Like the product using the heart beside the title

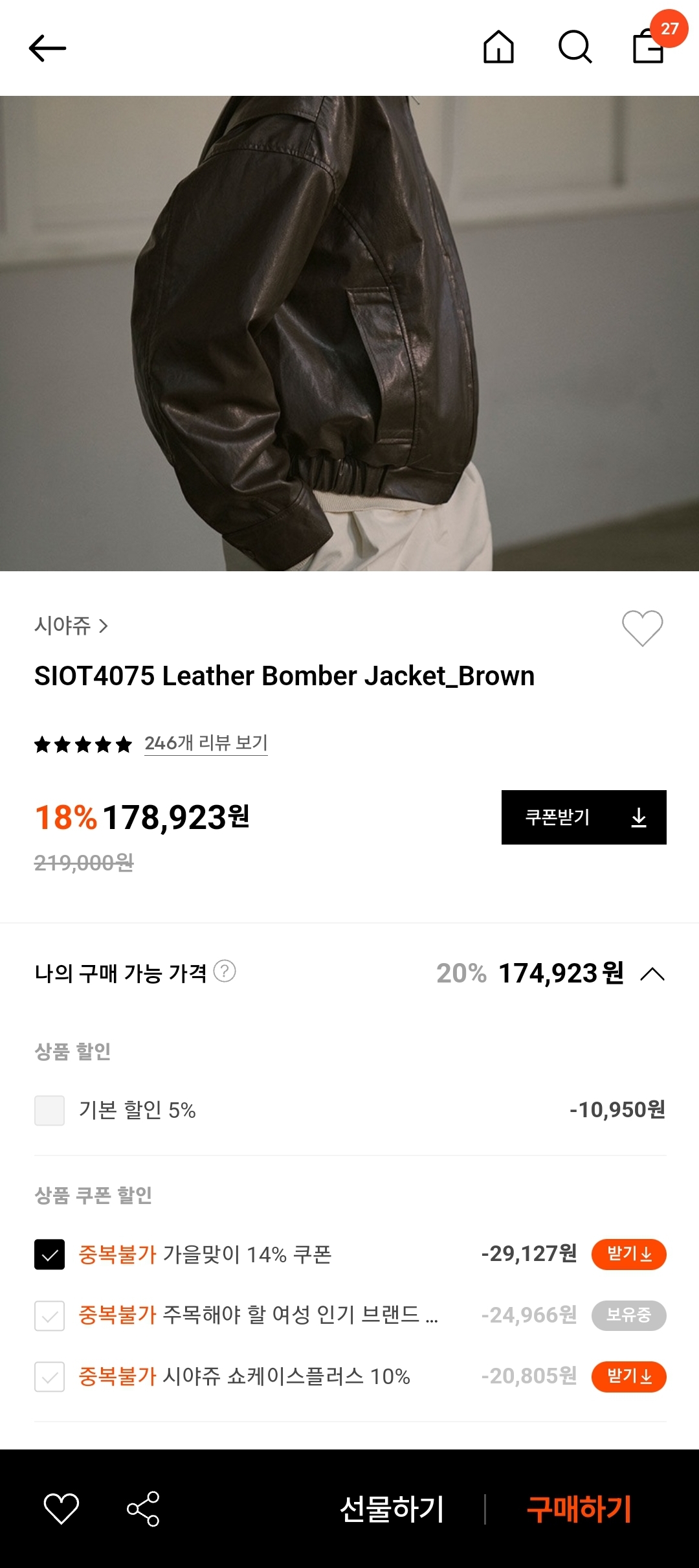click(642, 628)
